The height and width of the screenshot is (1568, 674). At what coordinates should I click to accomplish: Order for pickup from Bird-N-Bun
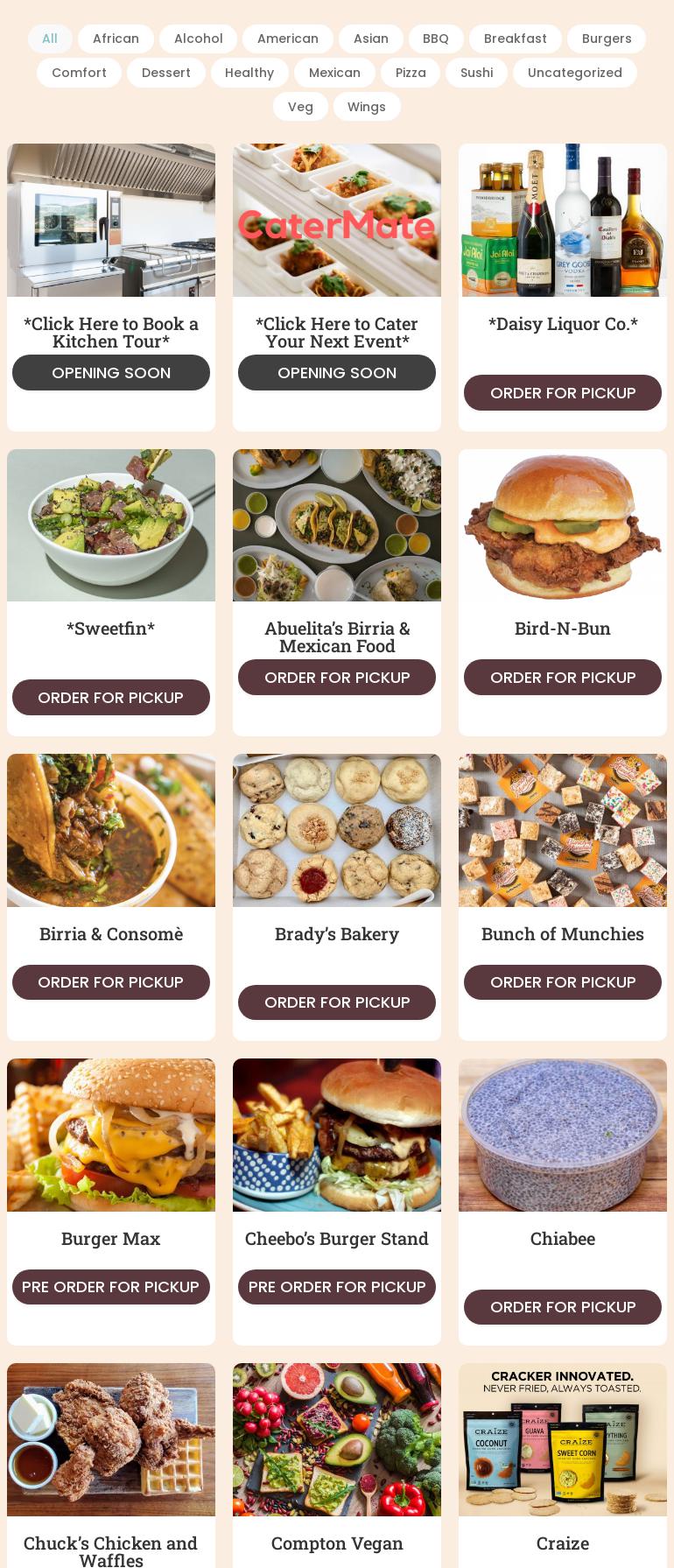[563, 677]
